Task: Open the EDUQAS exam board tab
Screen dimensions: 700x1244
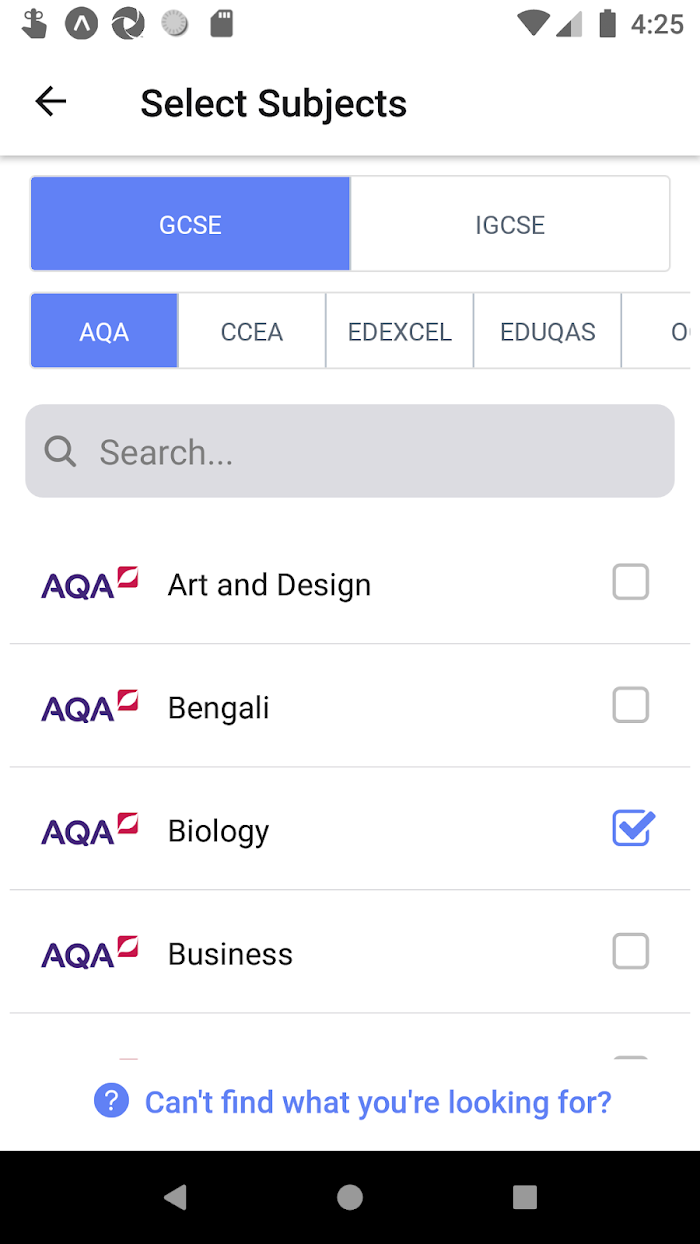Action: click(548, 331)
